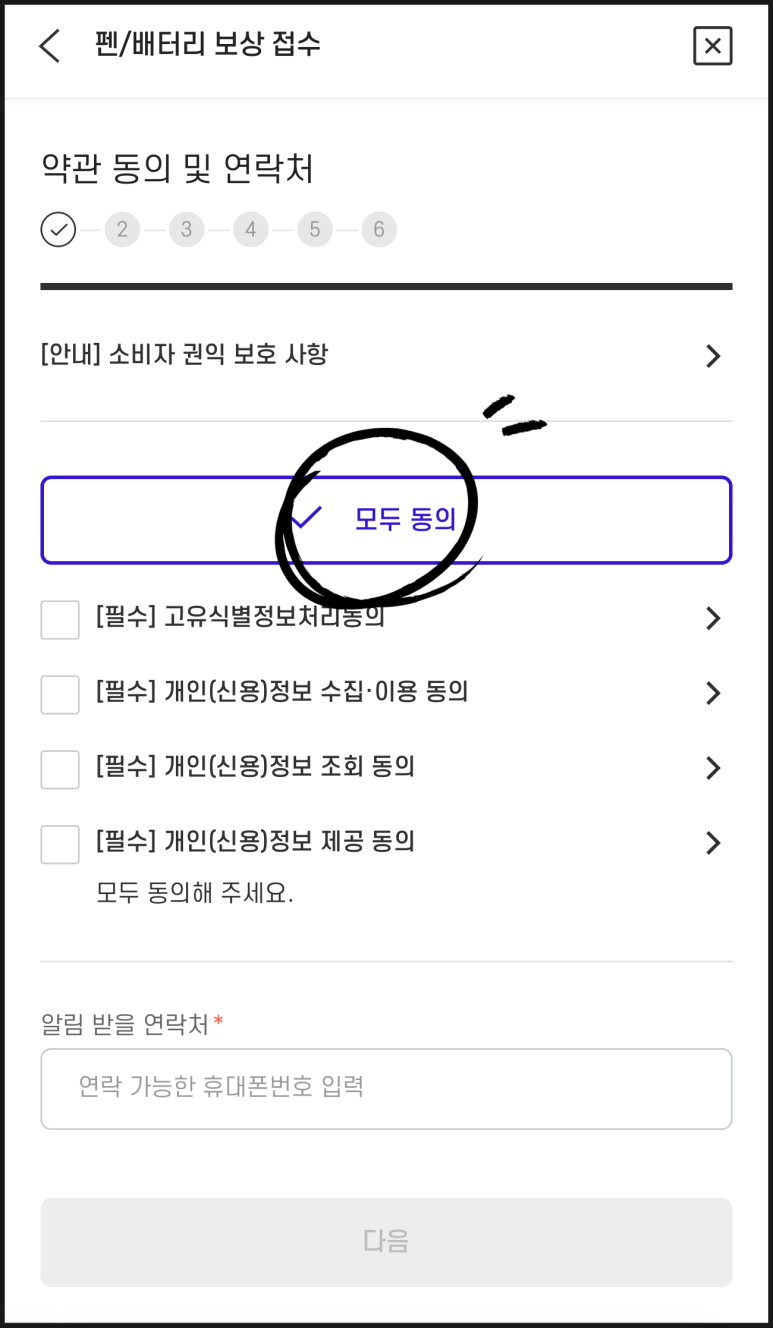The height and width of the screenshot is (1328, 773).
Task: Check 개인(신용)정보 조회 동의 checkbox
Action: click(60, 769)
